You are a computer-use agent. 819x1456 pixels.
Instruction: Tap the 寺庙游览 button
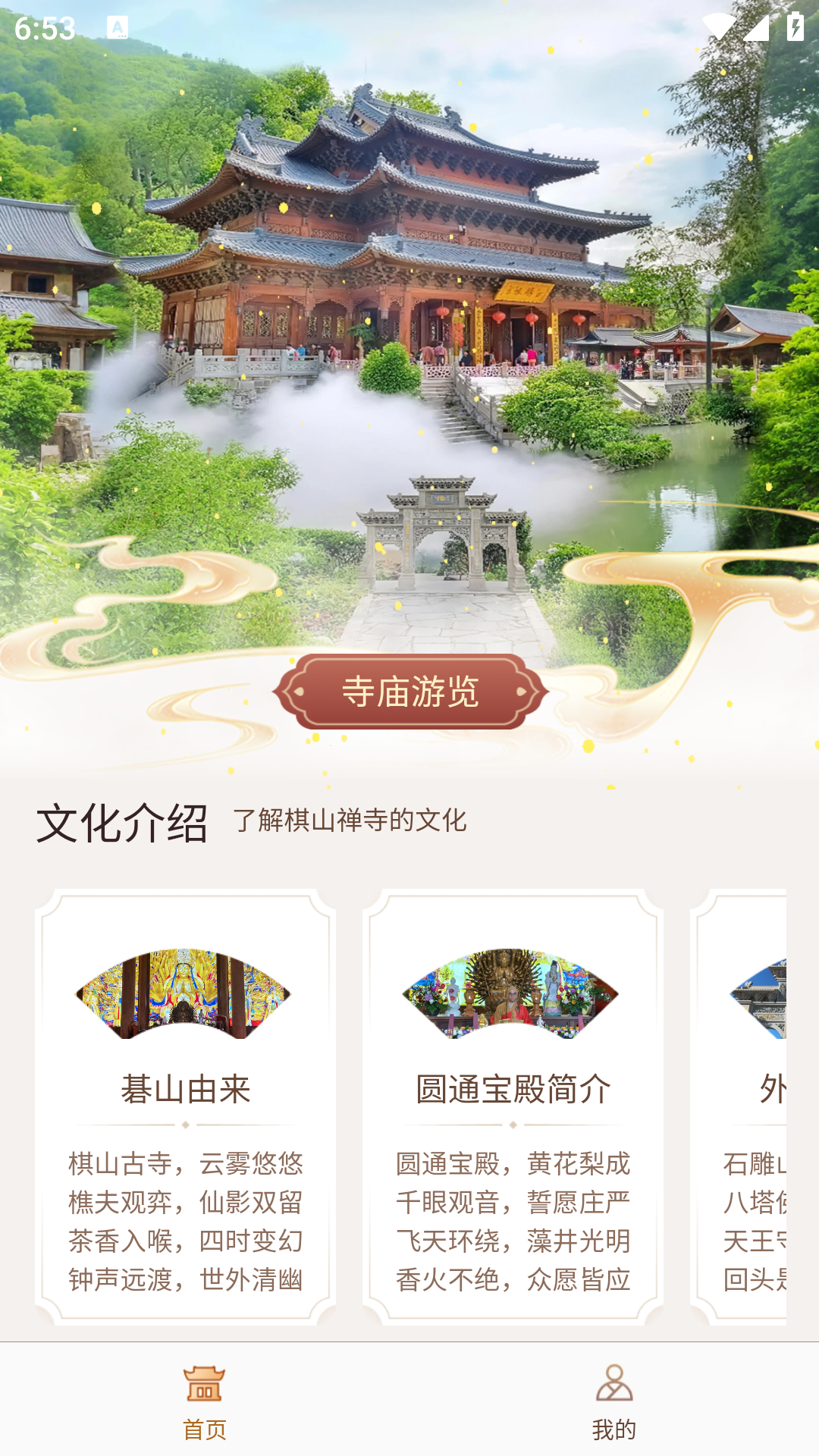[x=410, y=692]
